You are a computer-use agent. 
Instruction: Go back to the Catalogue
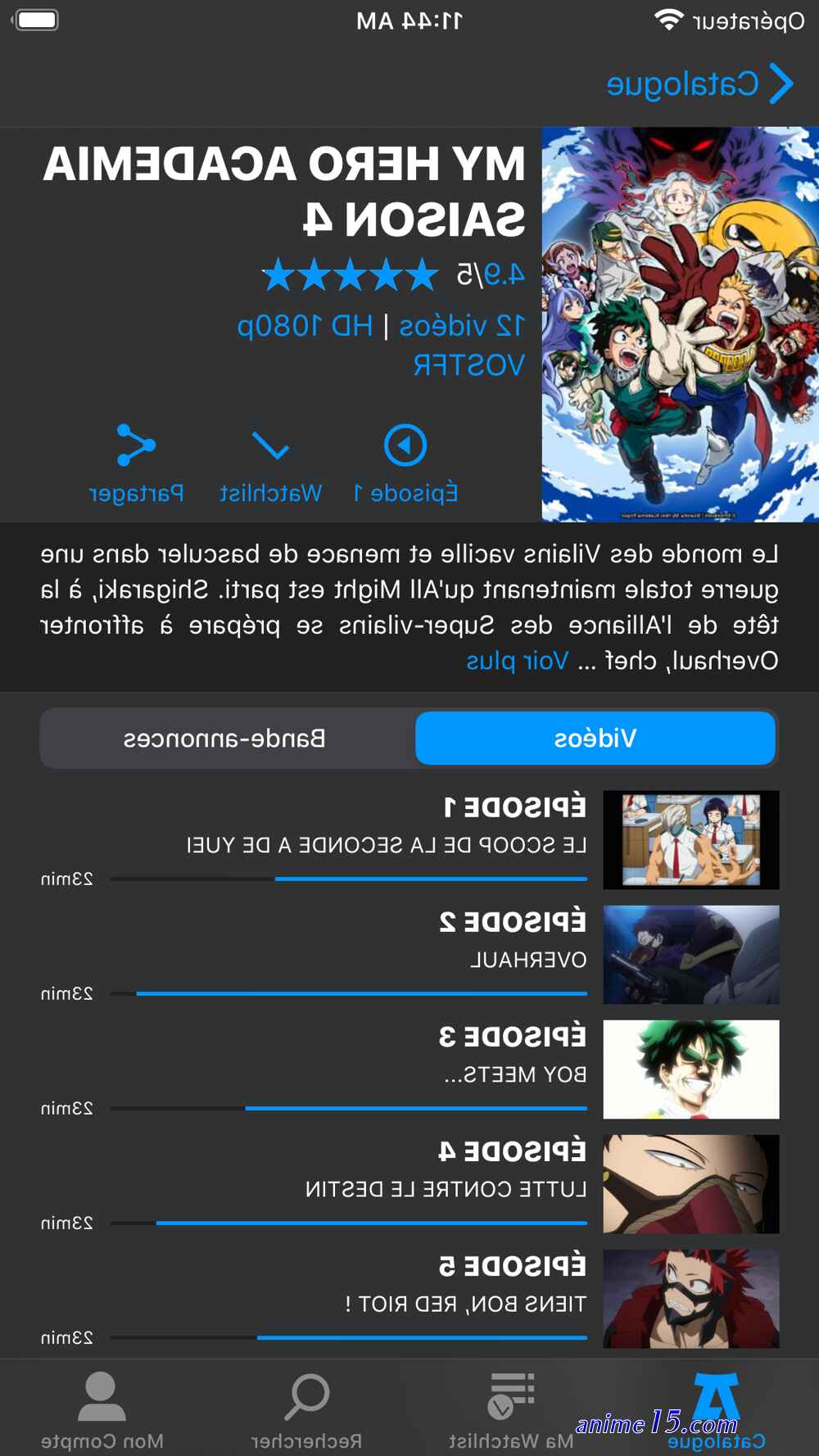(x=700, y=84)
